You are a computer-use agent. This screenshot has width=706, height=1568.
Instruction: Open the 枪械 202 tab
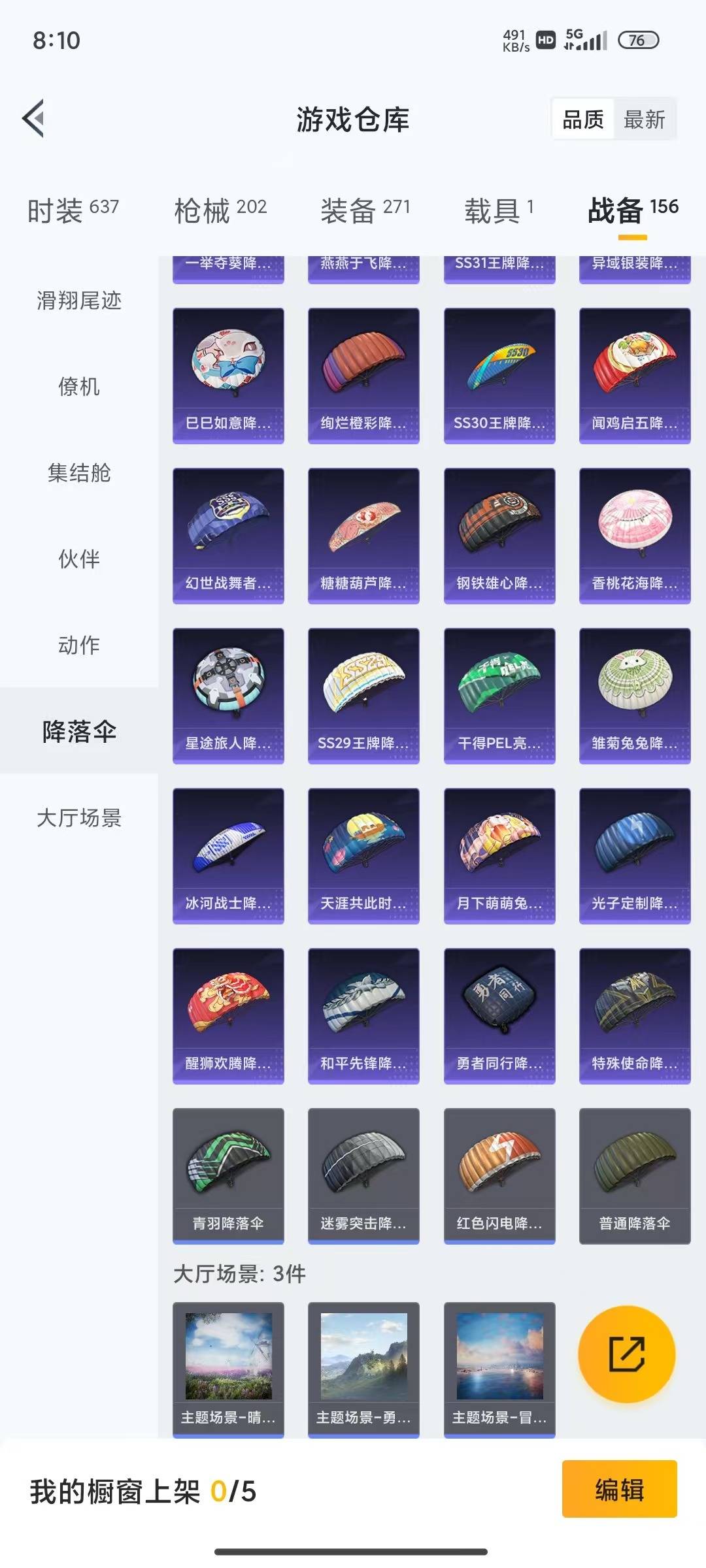click(x=221, y=208)
